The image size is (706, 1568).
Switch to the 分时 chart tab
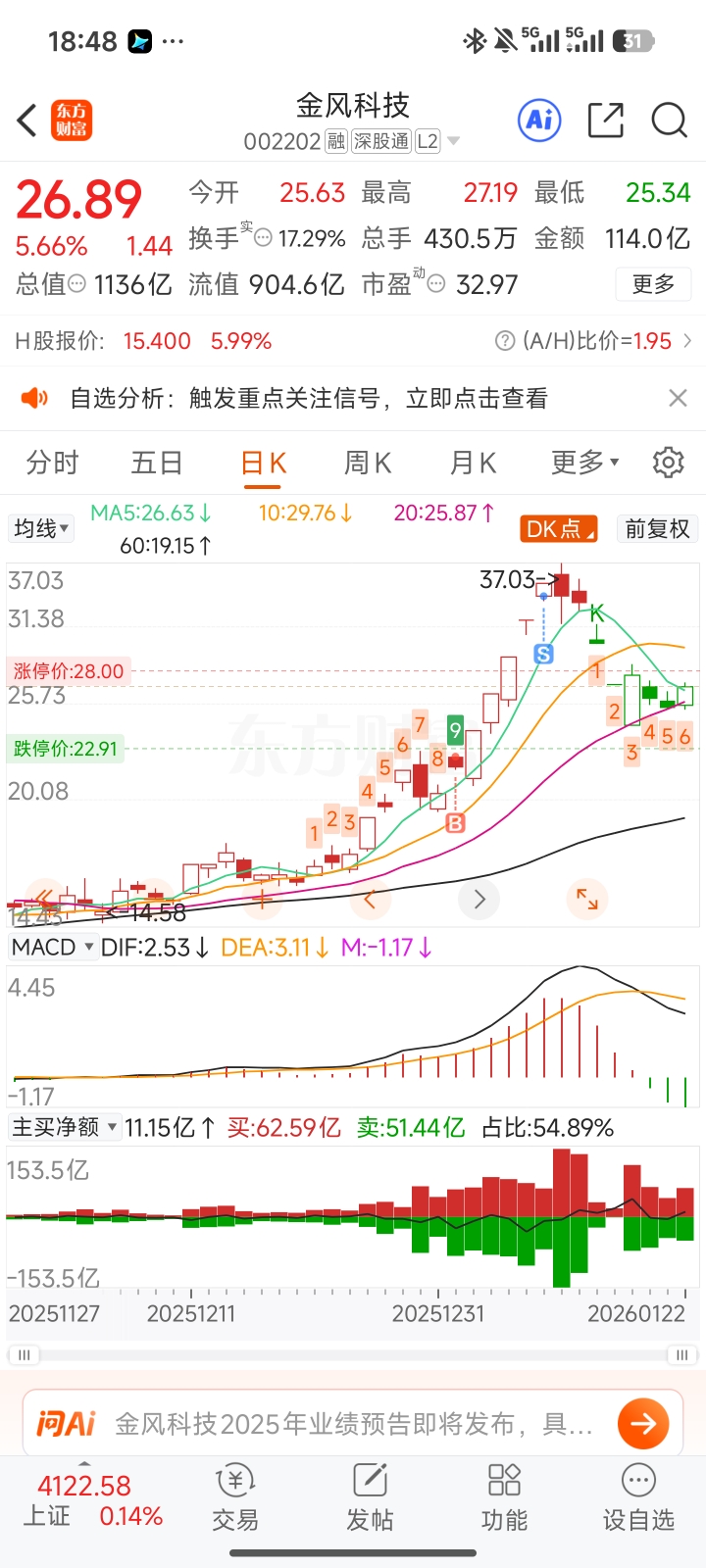(x=52, y=463)
